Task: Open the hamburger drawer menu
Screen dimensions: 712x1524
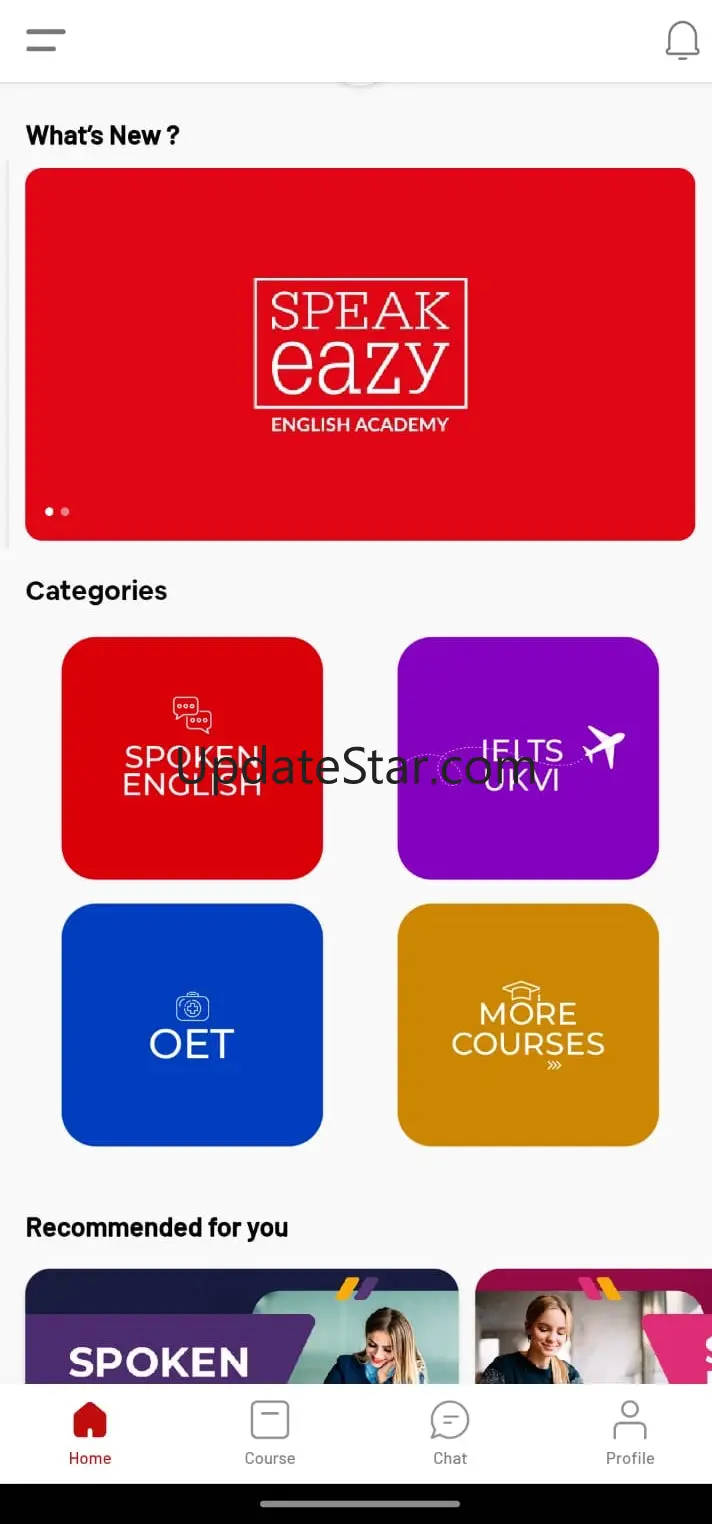Action: coord(46,41)
